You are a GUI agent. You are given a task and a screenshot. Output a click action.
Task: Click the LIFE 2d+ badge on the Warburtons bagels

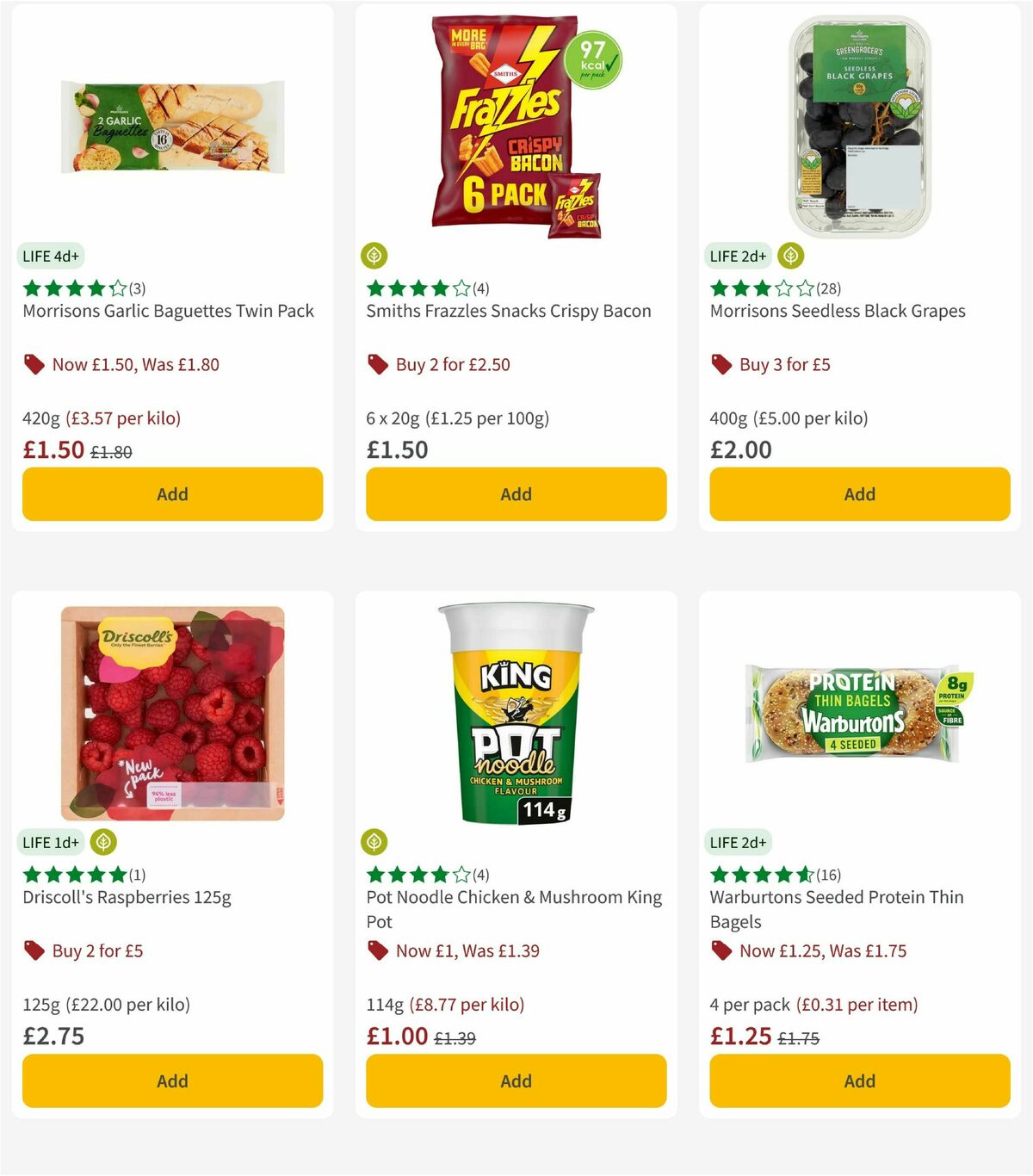[x=739, y=841]
